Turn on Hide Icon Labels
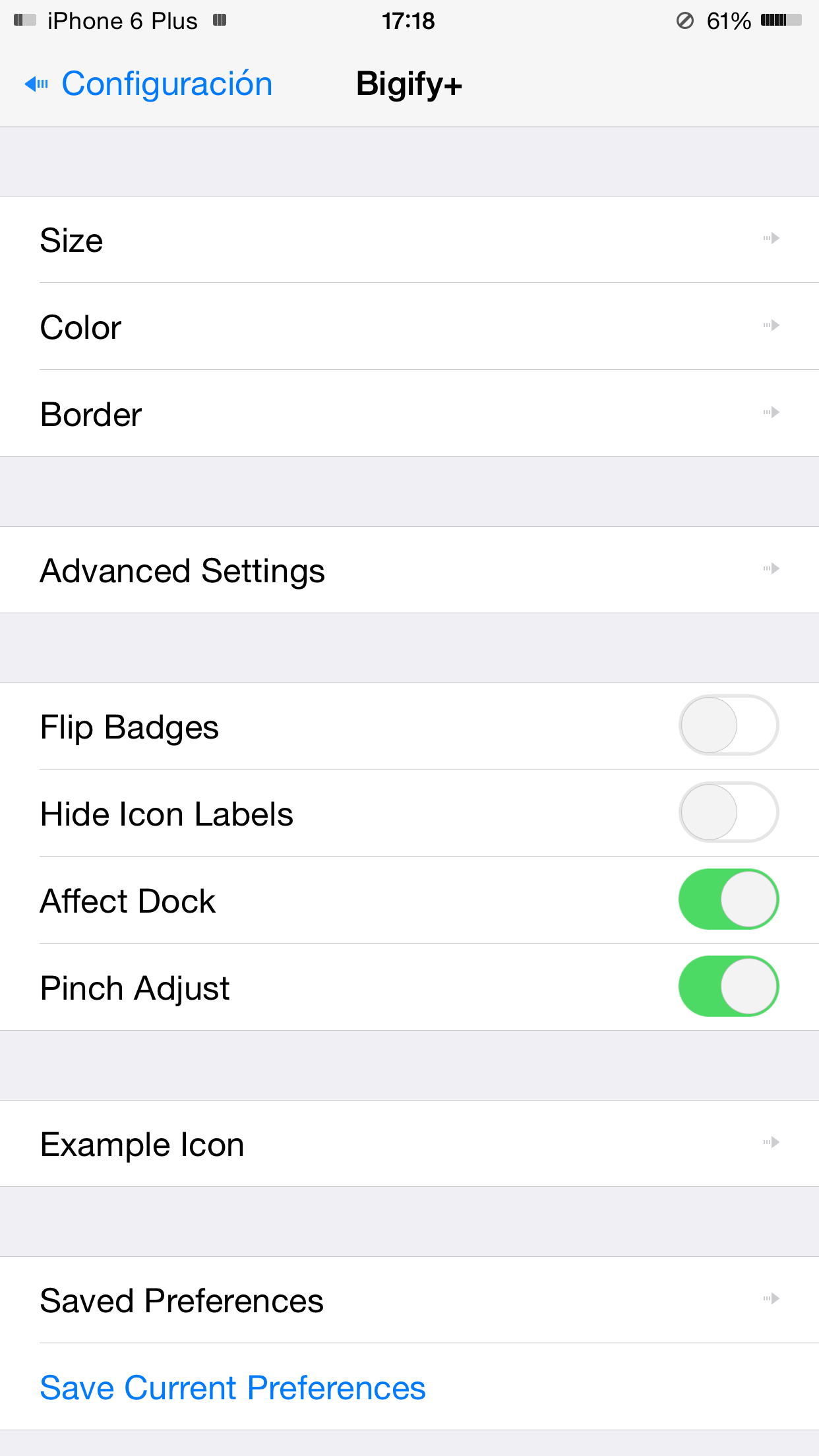This screenshot has height=1456, width=819. coord(728,812)
